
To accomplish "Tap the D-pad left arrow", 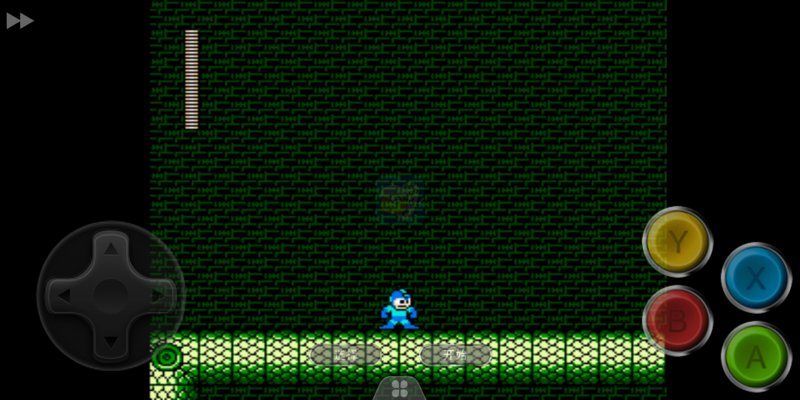I will tap(63, 296).
